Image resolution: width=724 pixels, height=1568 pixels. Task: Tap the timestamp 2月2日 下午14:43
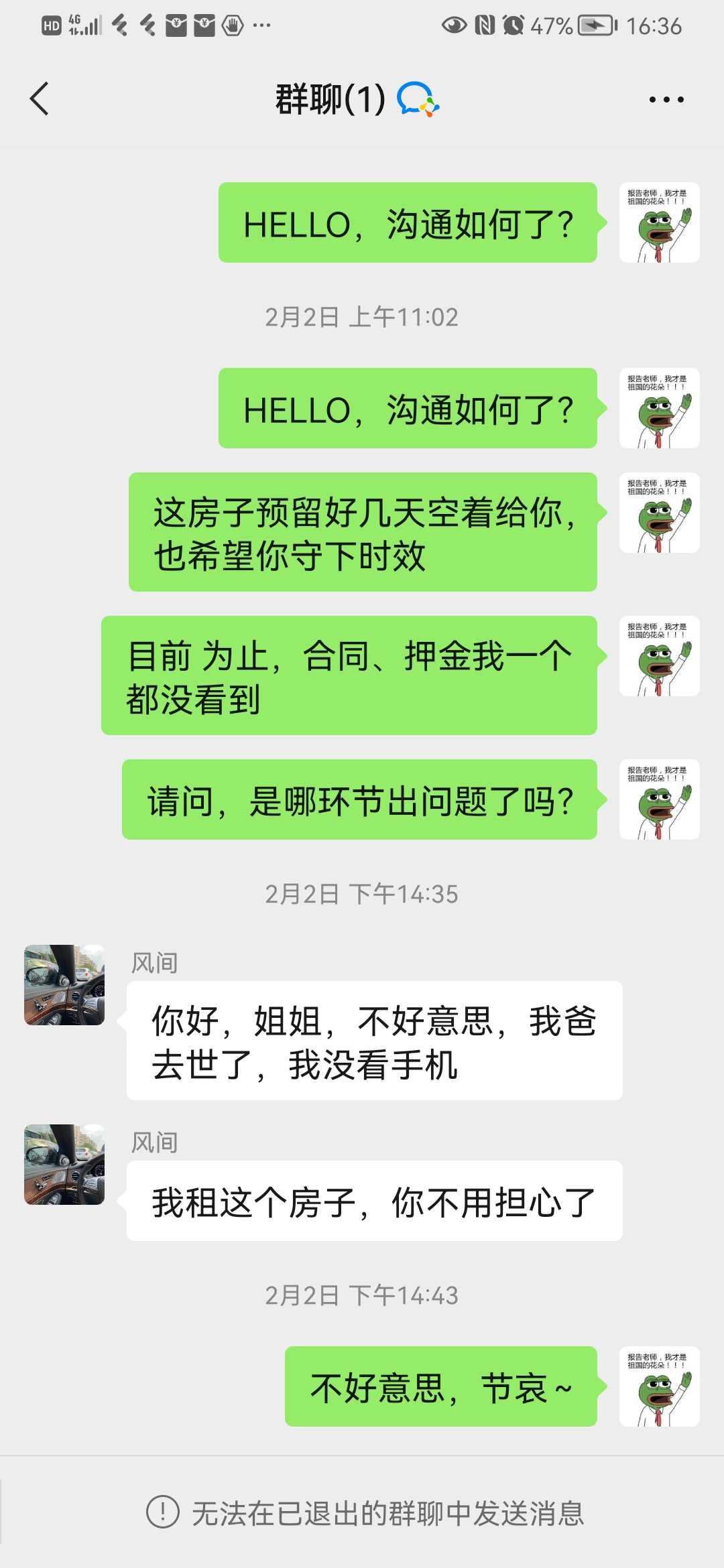[362, 1295]
